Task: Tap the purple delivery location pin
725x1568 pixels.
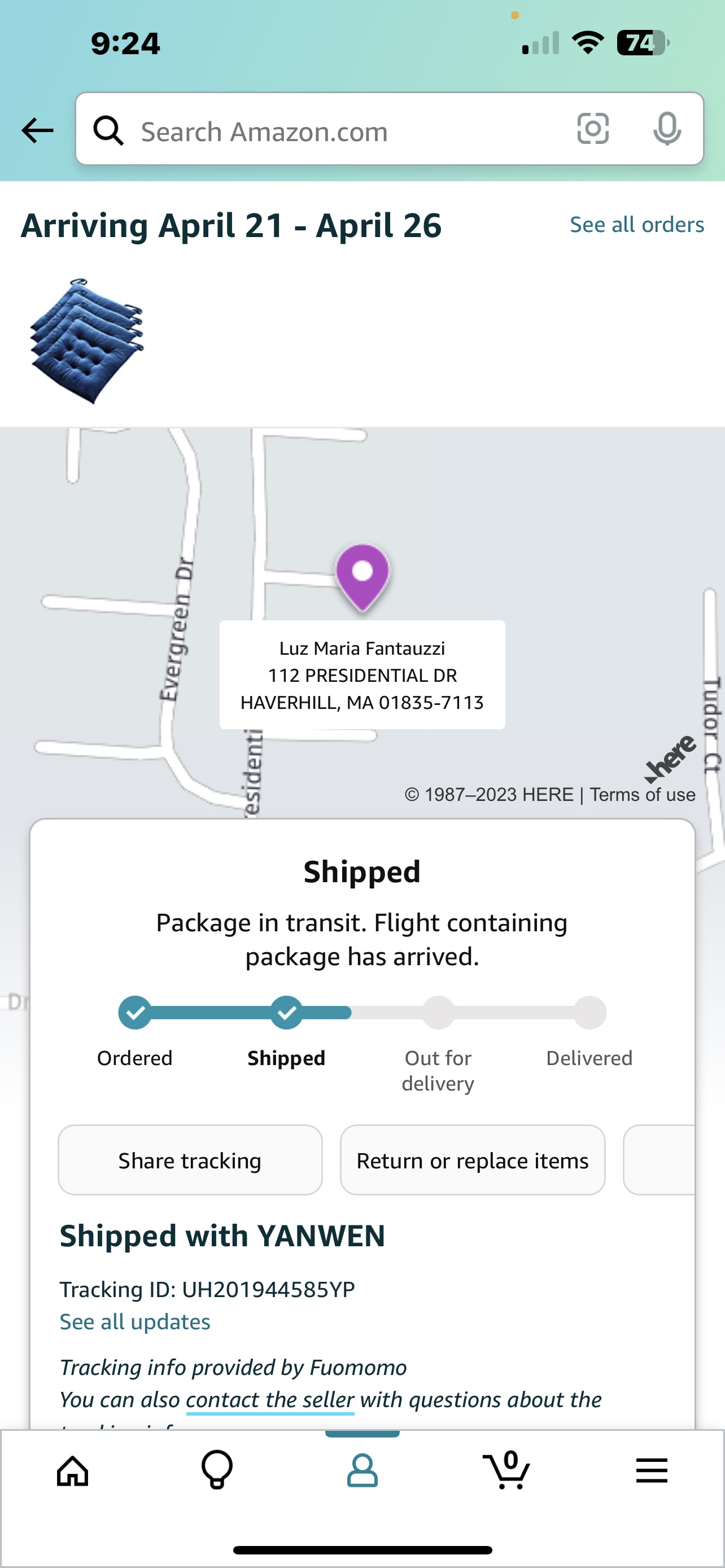Action: pyautogui.click(x=362, y=574)
